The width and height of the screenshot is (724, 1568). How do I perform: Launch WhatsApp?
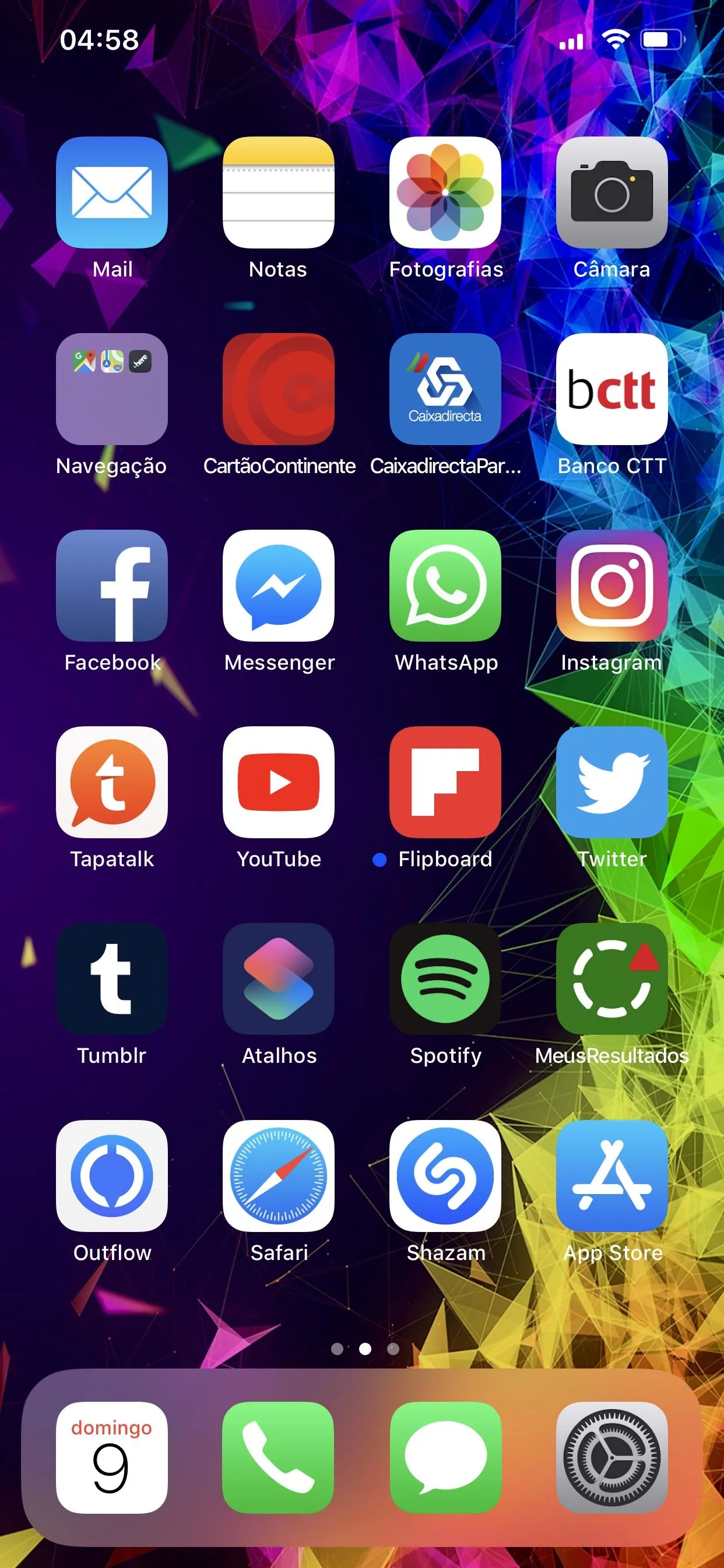coord(445,586)
